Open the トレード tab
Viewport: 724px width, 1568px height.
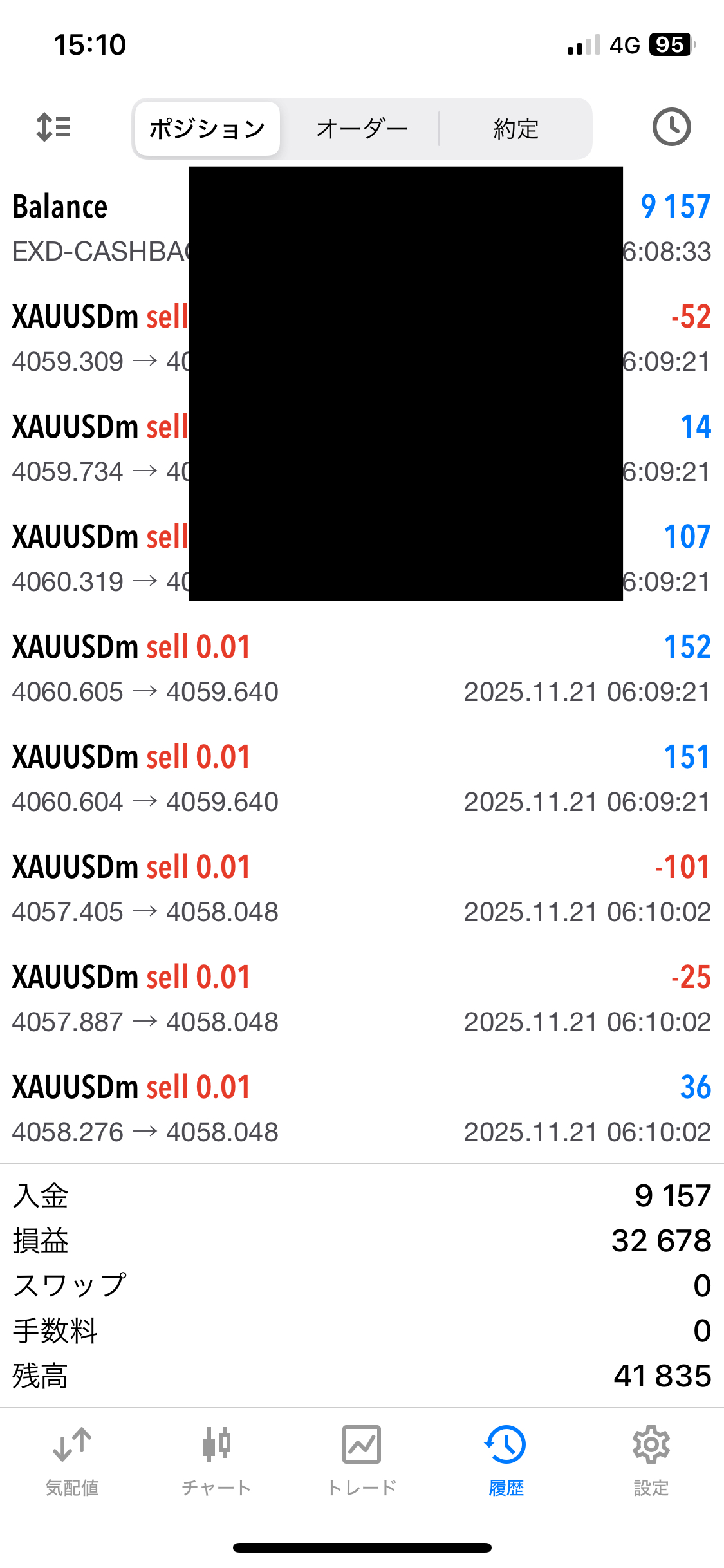[362, 1460]
